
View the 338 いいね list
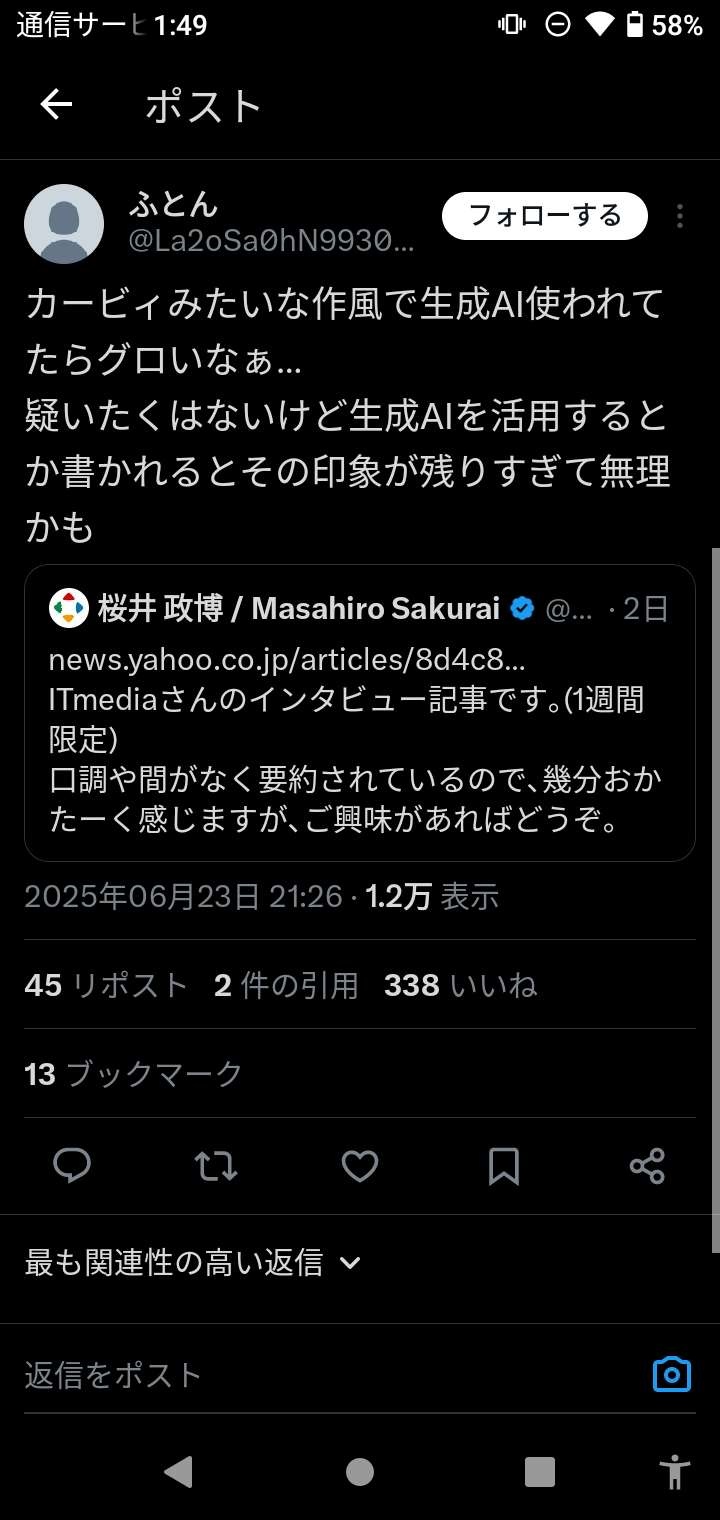point(460,985)
